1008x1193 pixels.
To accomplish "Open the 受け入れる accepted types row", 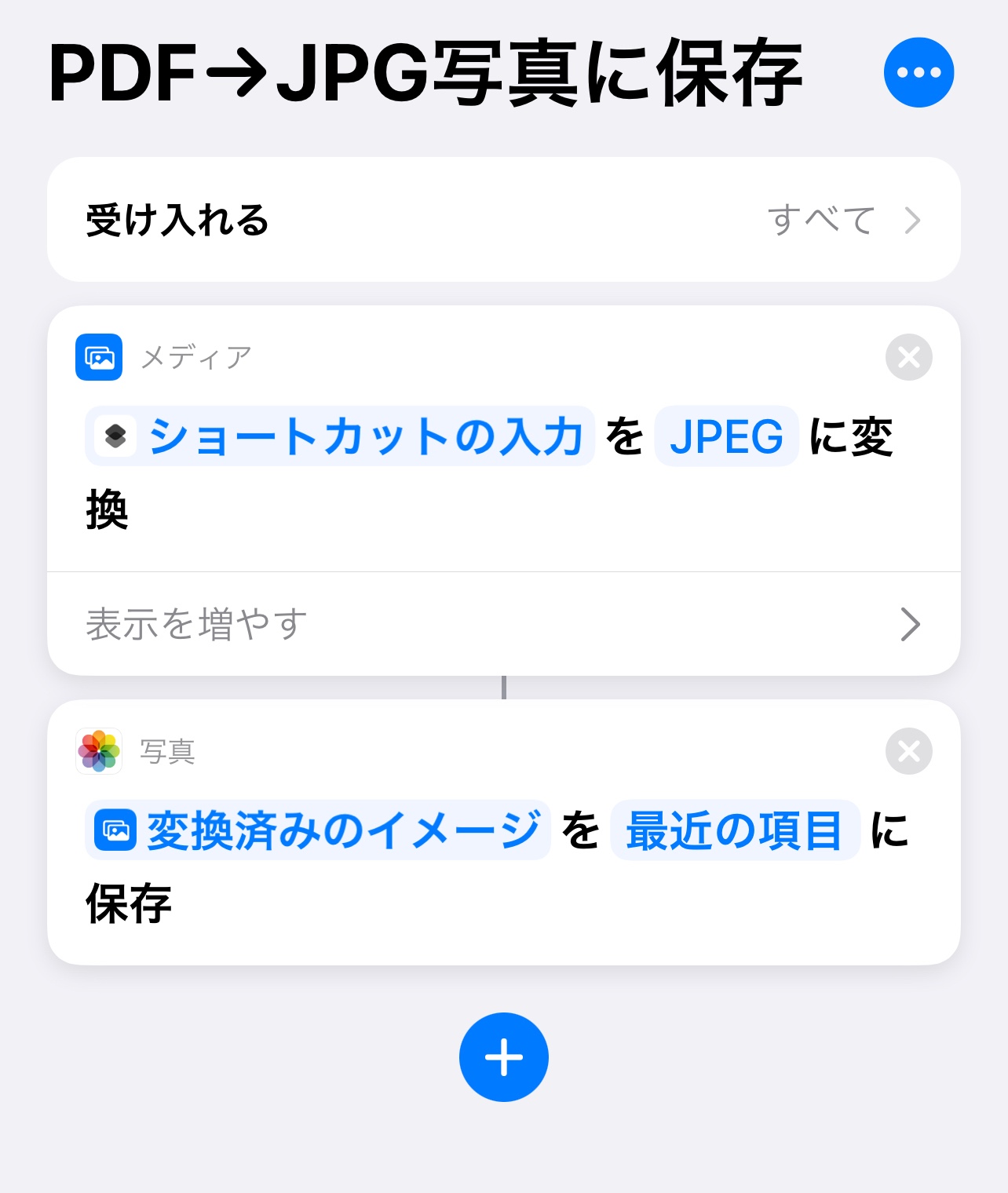I will [503, 220].
